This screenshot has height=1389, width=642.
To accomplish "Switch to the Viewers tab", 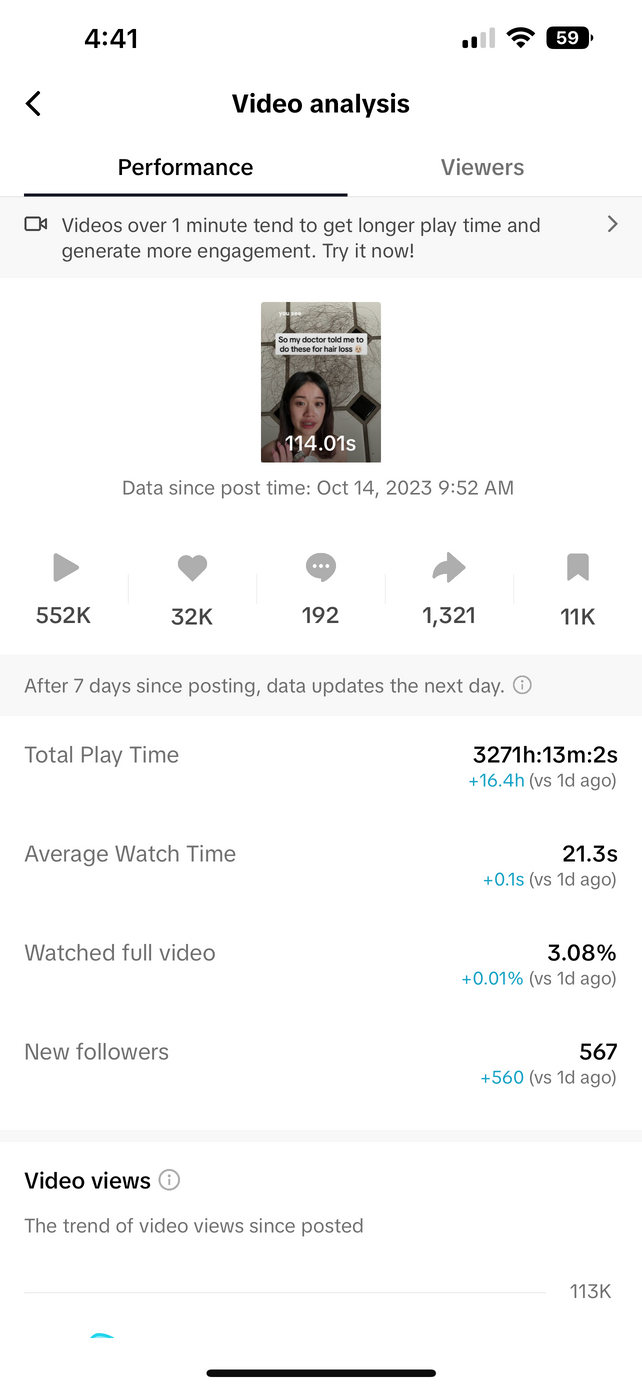I will 482,167.
